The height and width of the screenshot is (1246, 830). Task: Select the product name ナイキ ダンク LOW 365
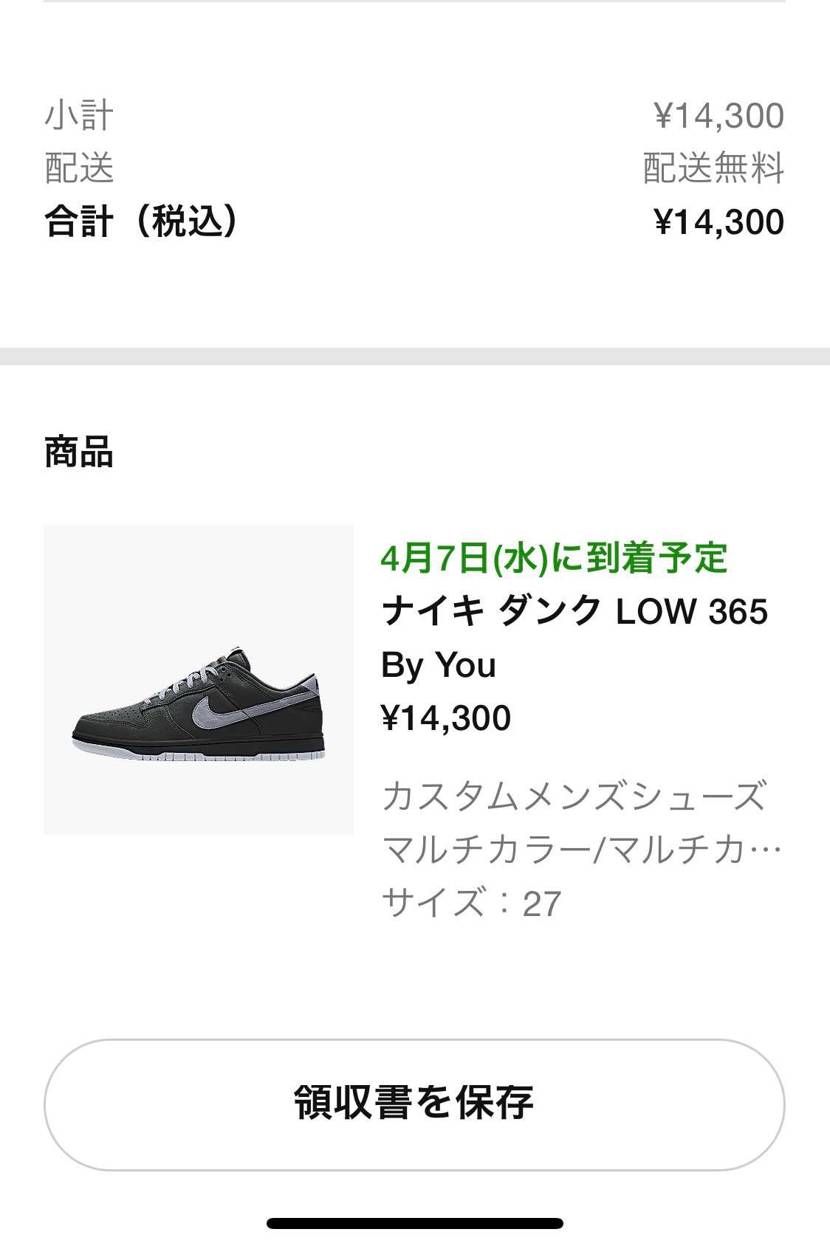pyautogui.click(x=575, y=612)
